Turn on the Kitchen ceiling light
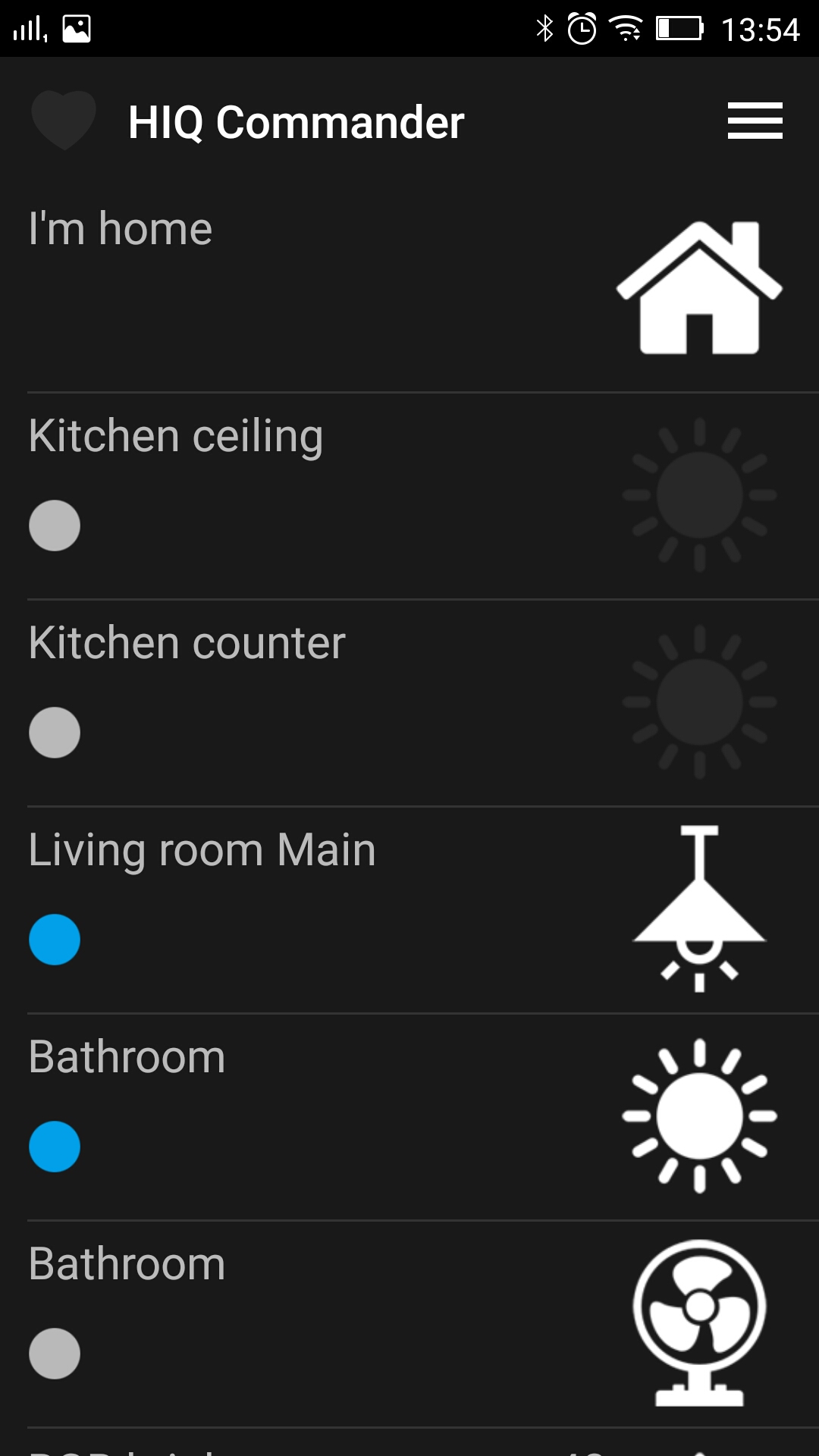This screenshot has width=819, height=1456. pos(698,495)
